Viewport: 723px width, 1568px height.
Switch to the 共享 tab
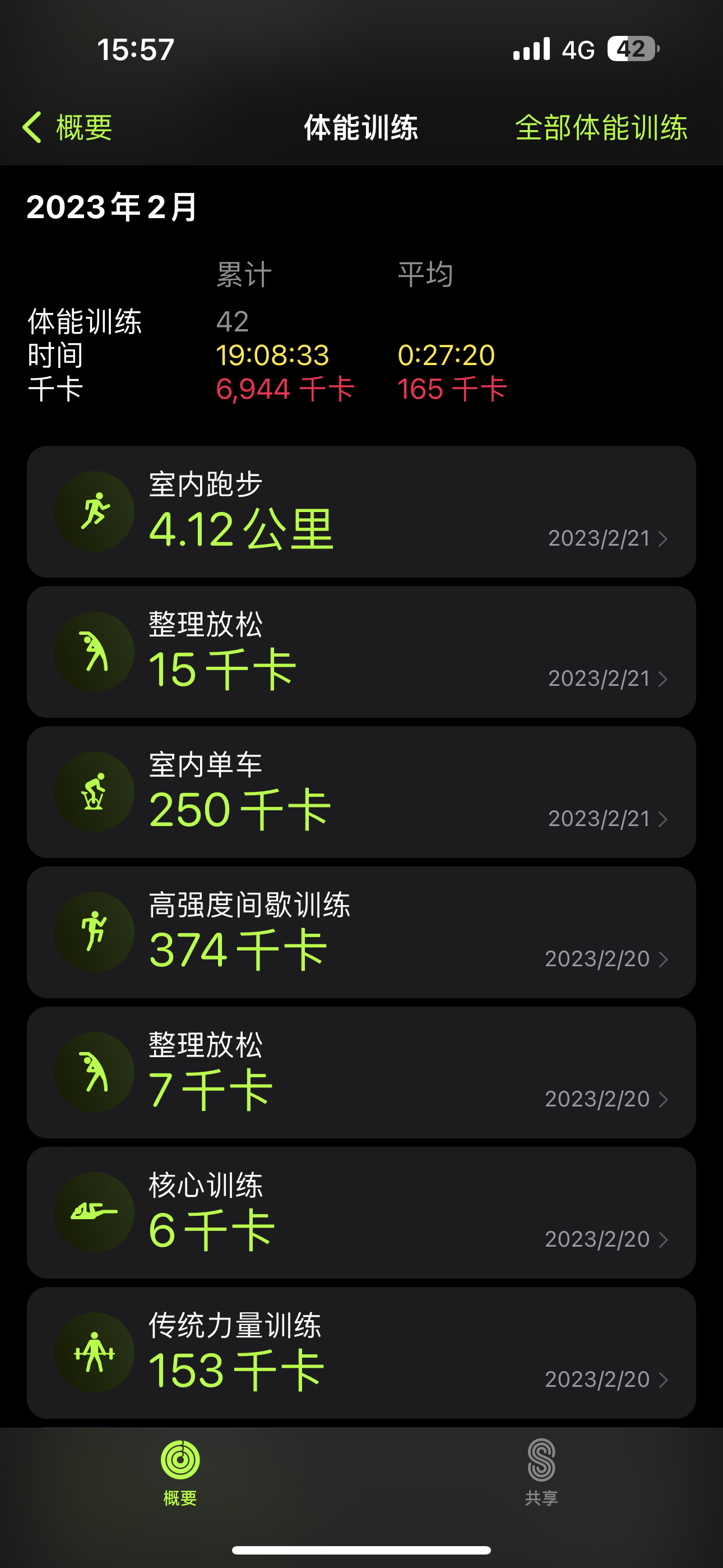pyautogui.click(x=541, y=1473)
